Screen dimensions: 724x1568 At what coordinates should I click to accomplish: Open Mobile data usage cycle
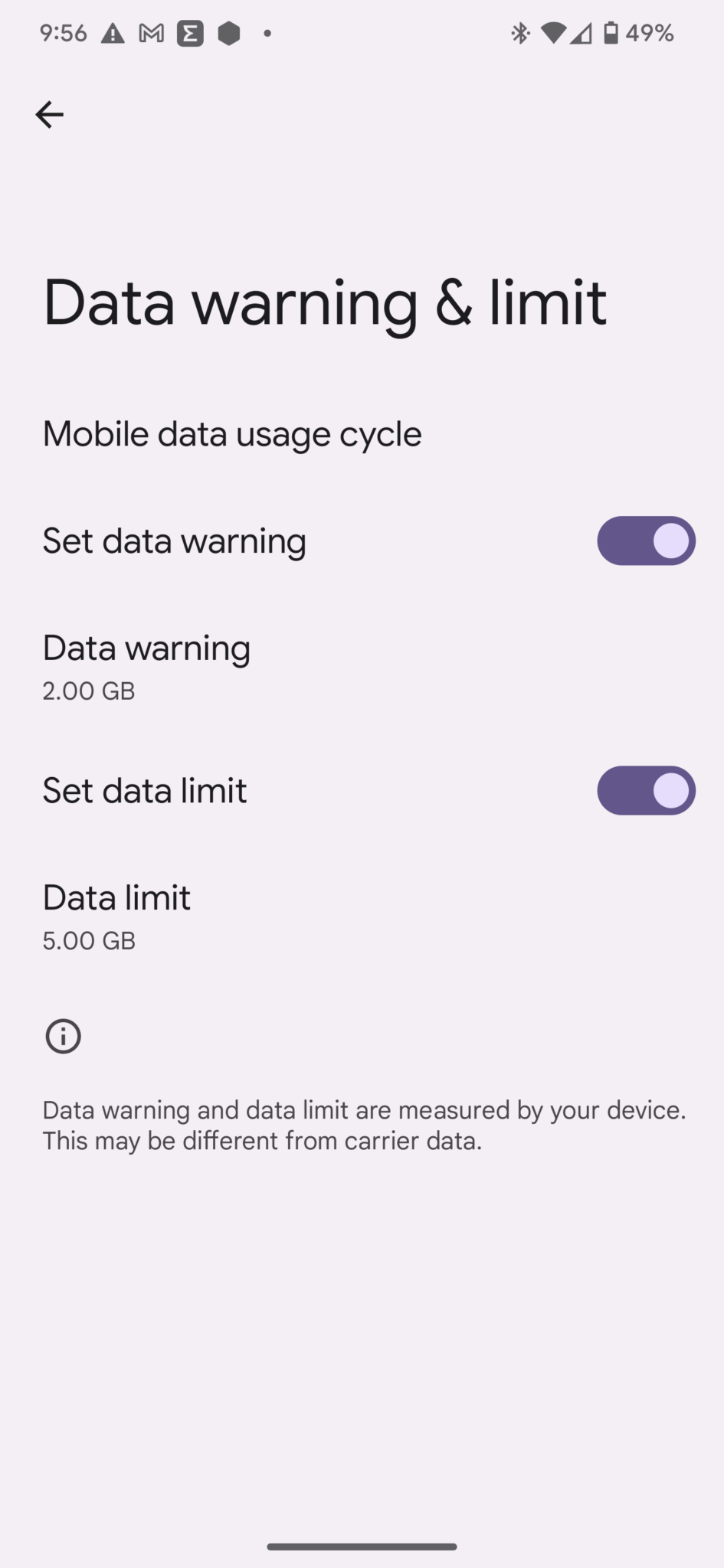pyautogui.click(x=362, y=434)
